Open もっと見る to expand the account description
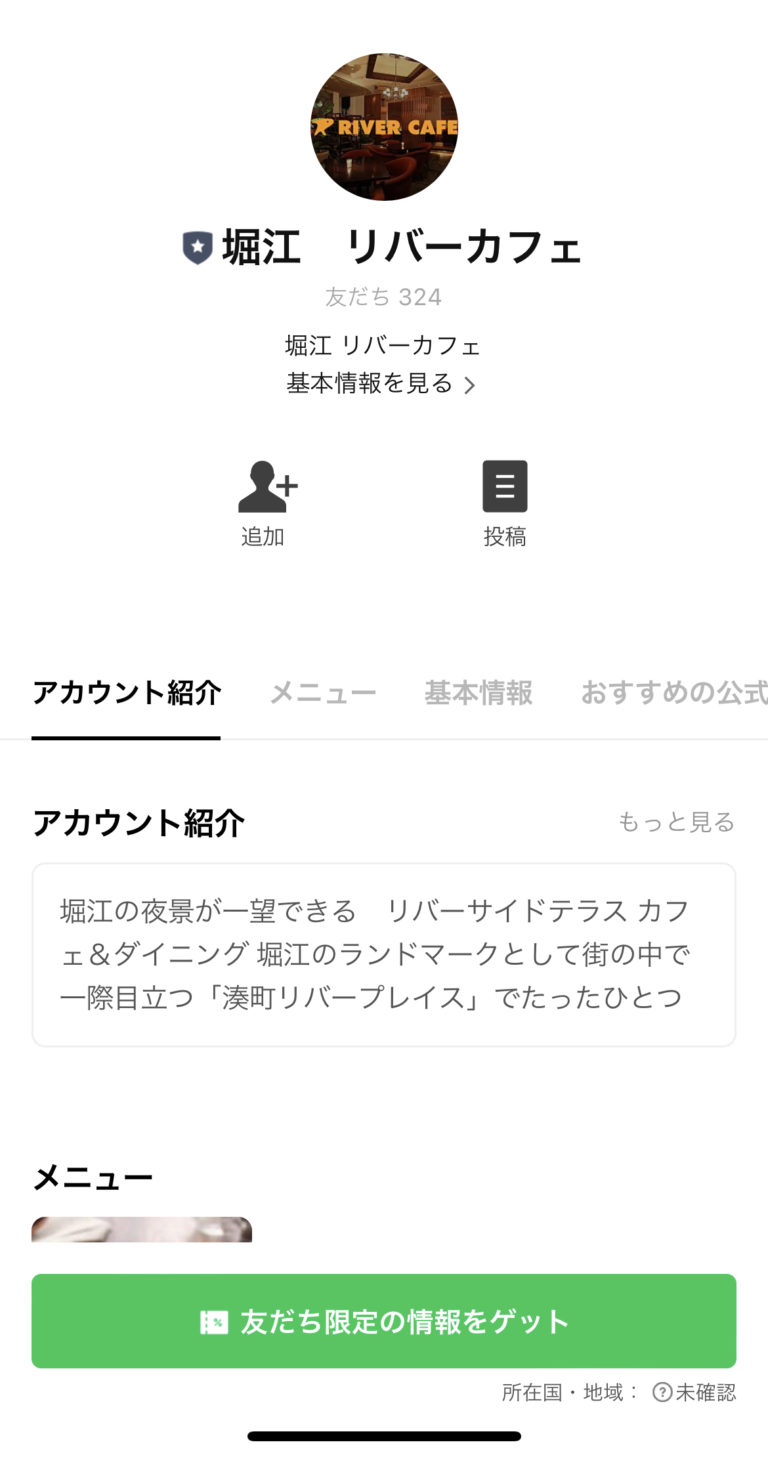Viewport: 768px width, 1457px height. point(676,821)
